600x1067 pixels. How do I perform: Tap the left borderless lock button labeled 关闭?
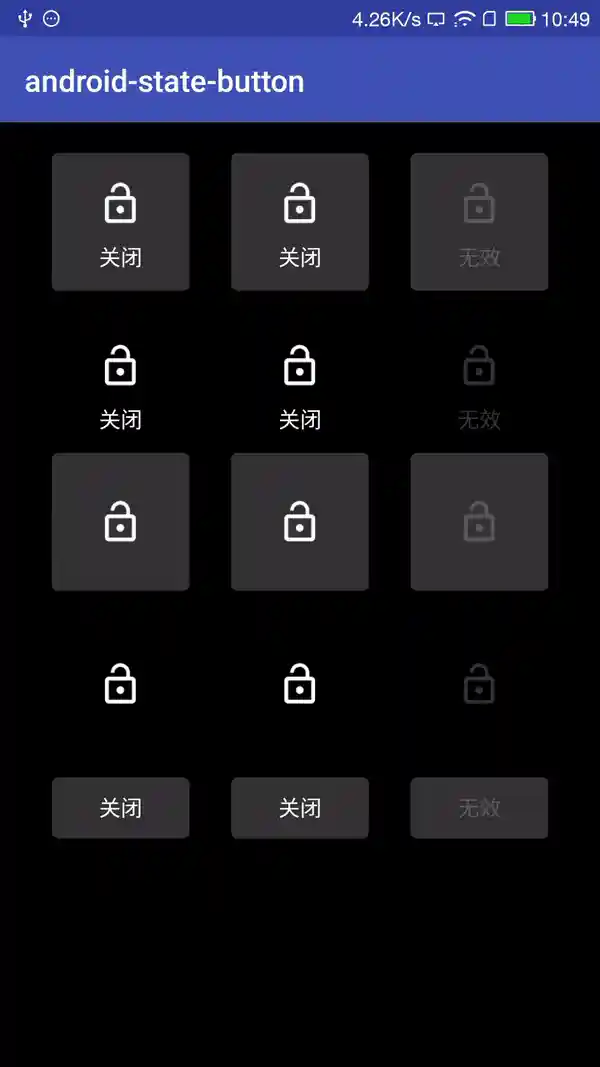[120, 387]
